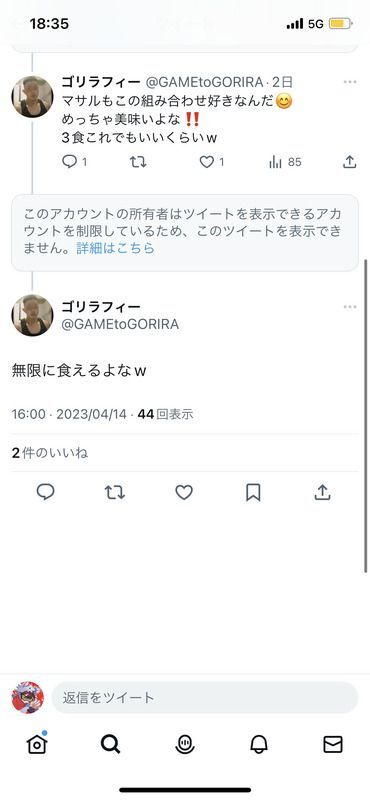Image resolution: width=370 pixels, height=800 pixels.
Task: Switch to the Search tab
Action: coord(110,745)
